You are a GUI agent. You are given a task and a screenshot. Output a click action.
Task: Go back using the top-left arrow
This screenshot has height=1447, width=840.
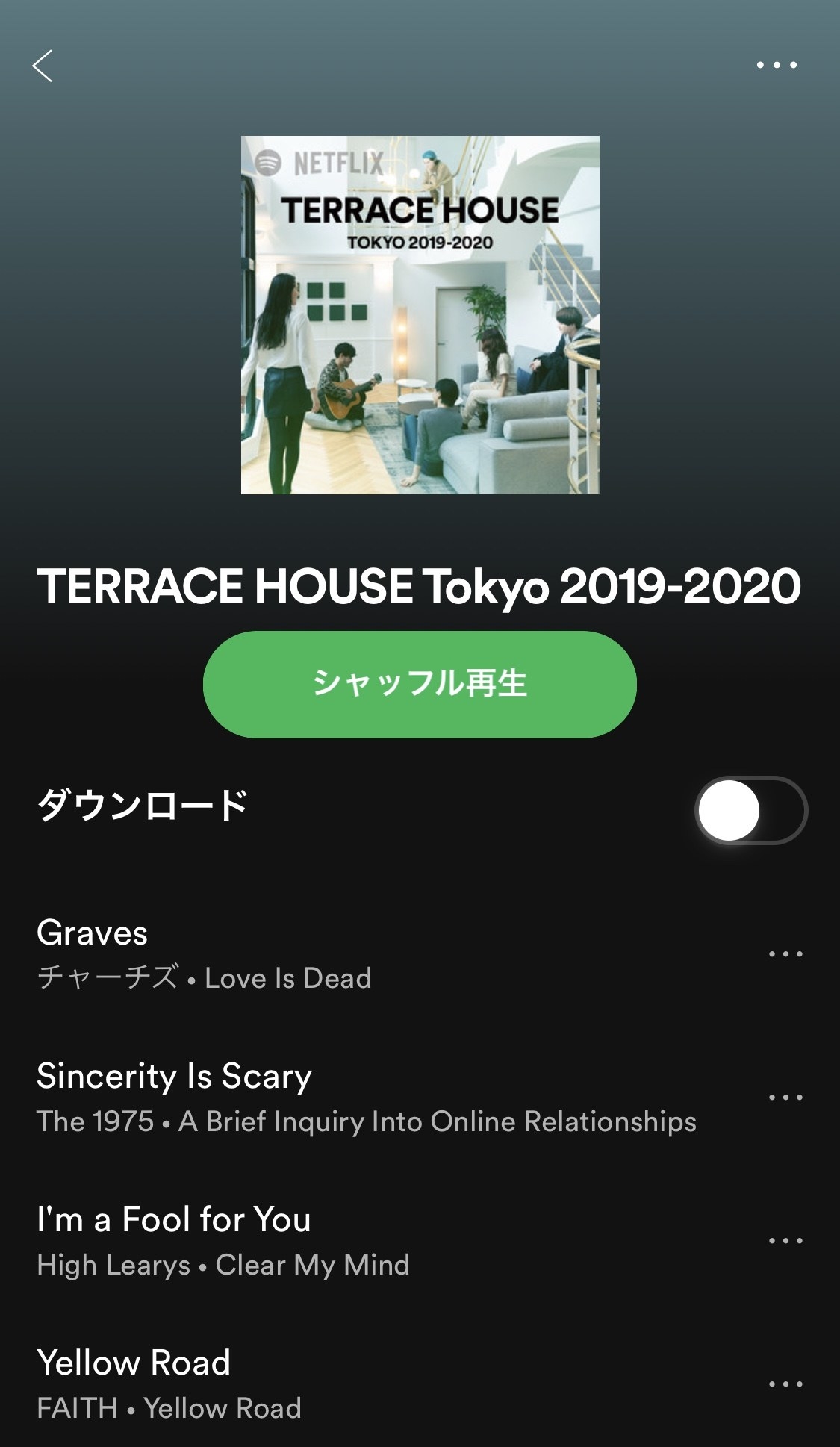(43, 66)
